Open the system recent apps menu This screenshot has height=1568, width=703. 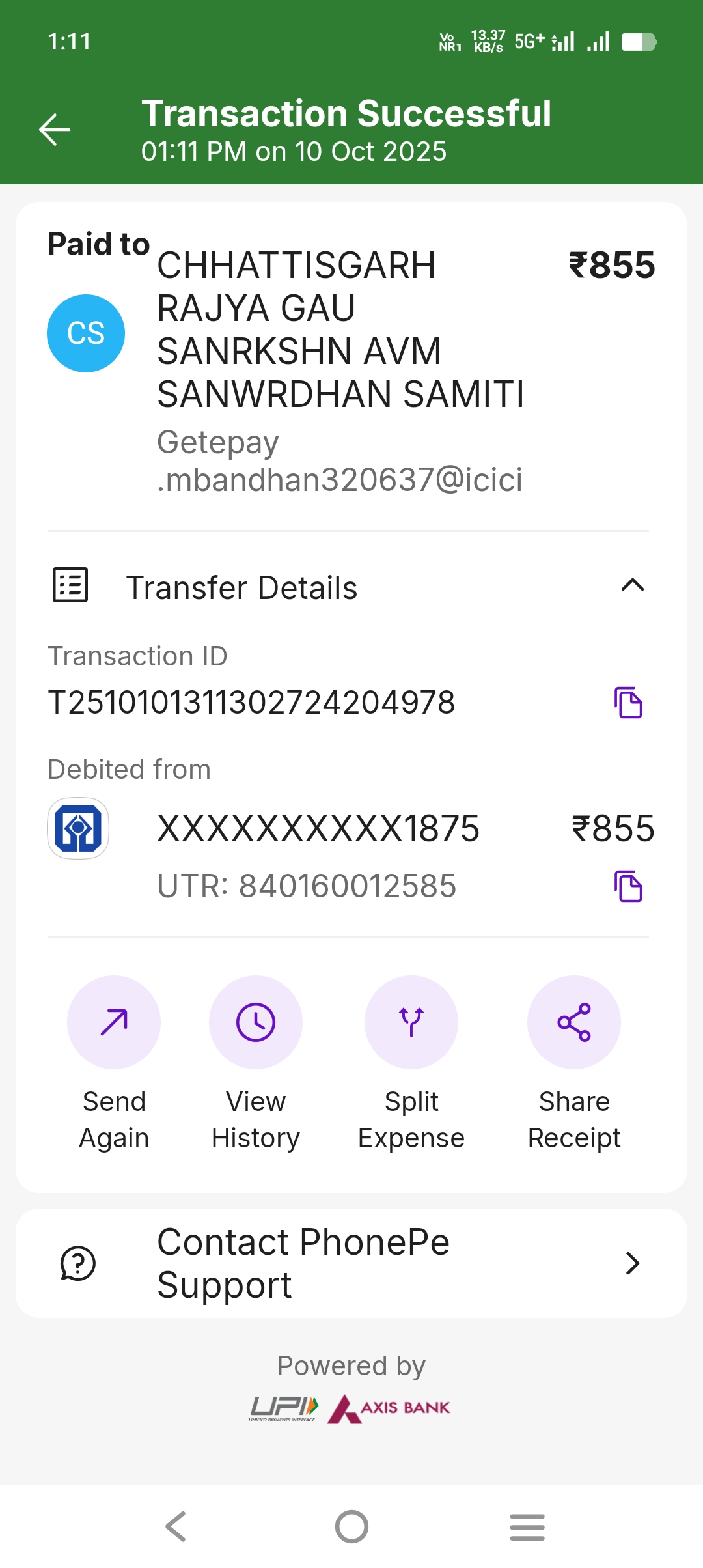(x=527, y=1527)
